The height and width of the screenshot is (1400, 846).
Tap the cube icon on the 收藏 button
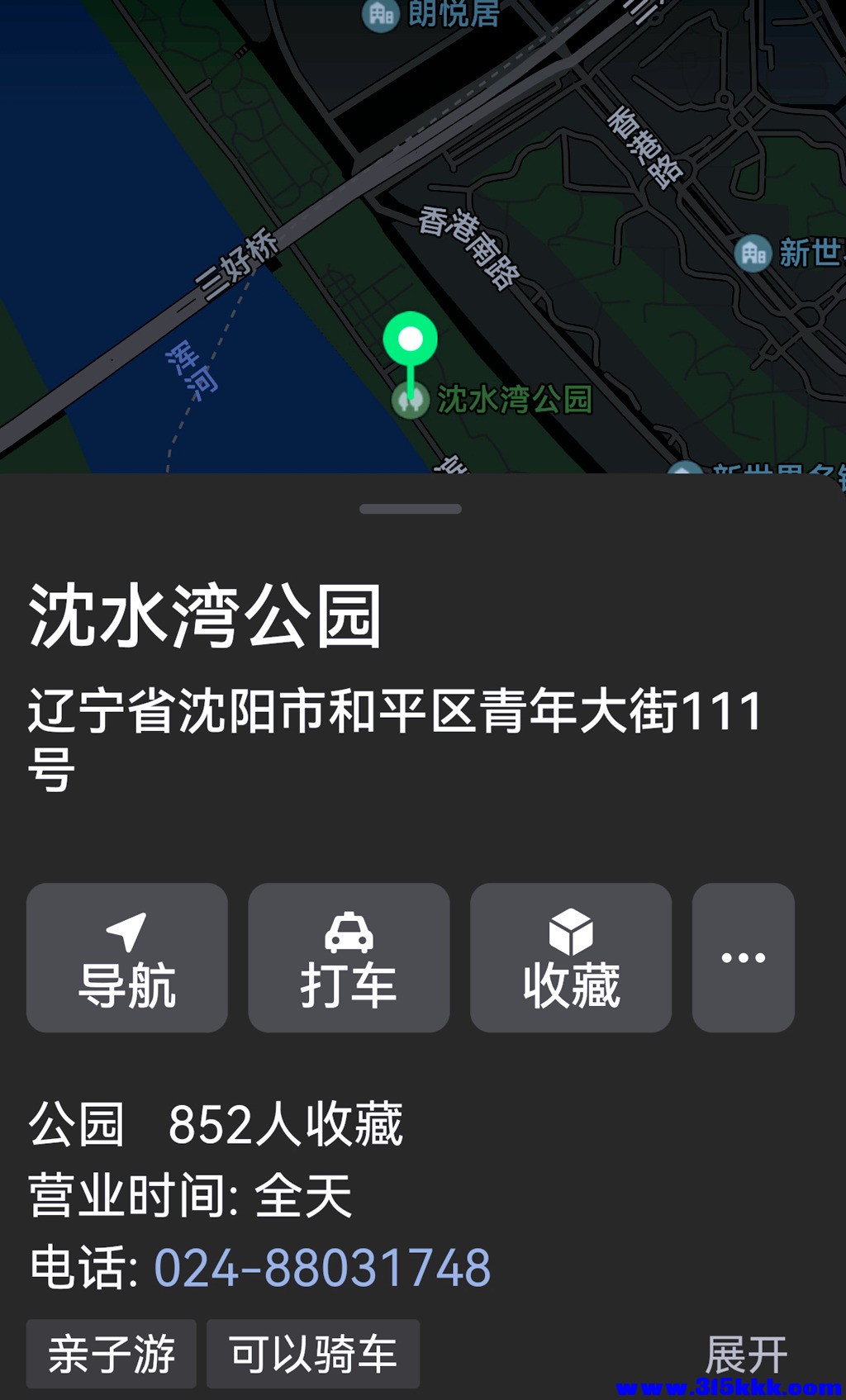tap(570, 932)
